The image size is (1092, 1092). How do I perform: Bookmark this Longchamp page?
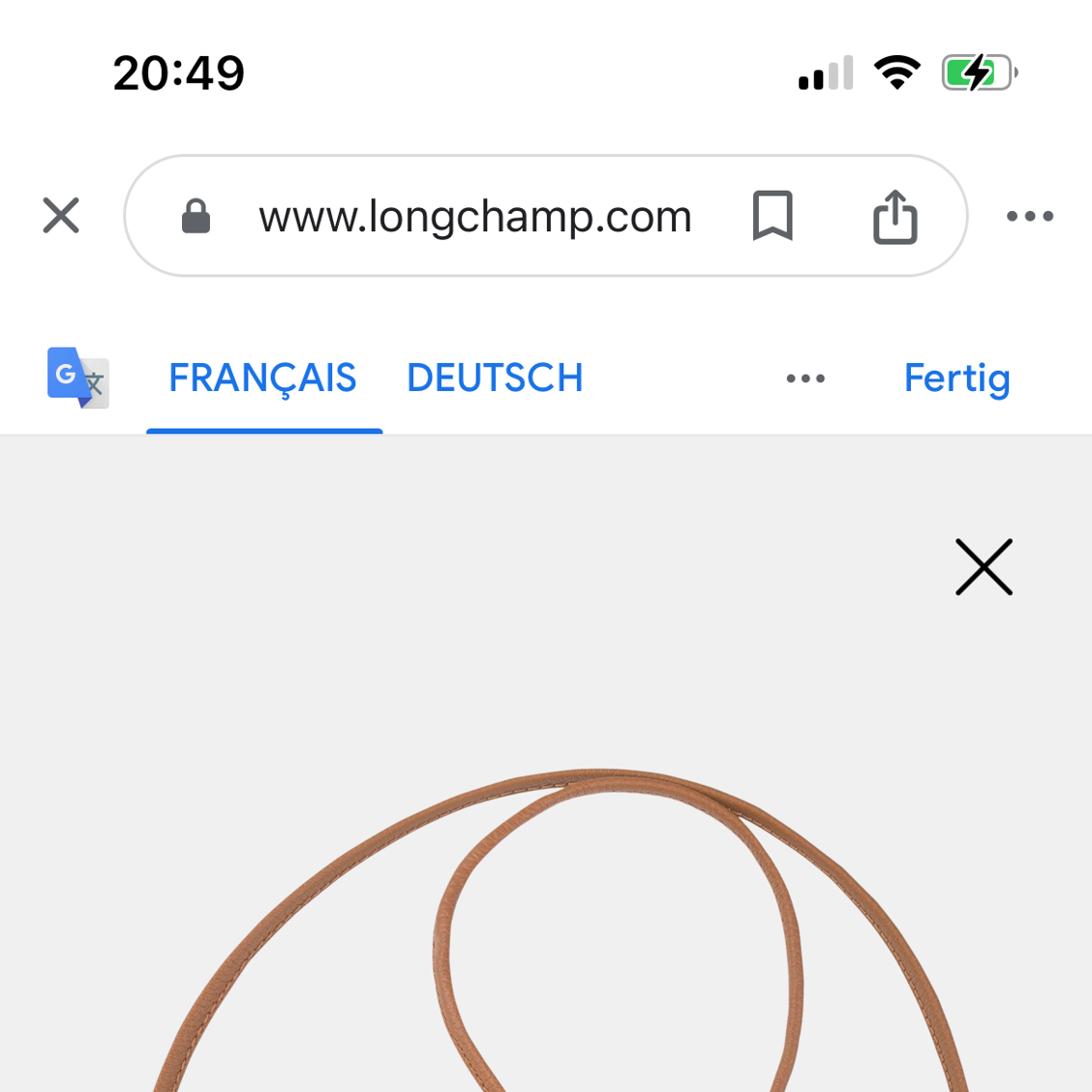tap(773, 216)
